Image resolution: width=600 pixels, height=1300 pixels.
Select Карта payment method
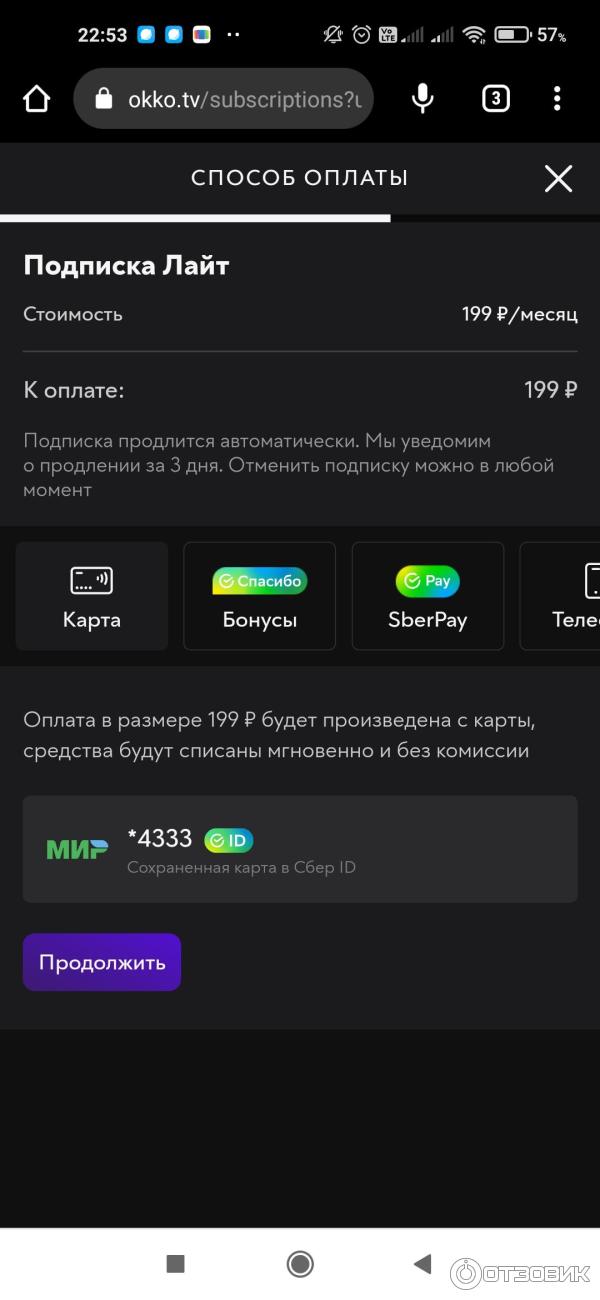[x=92, y=596]
